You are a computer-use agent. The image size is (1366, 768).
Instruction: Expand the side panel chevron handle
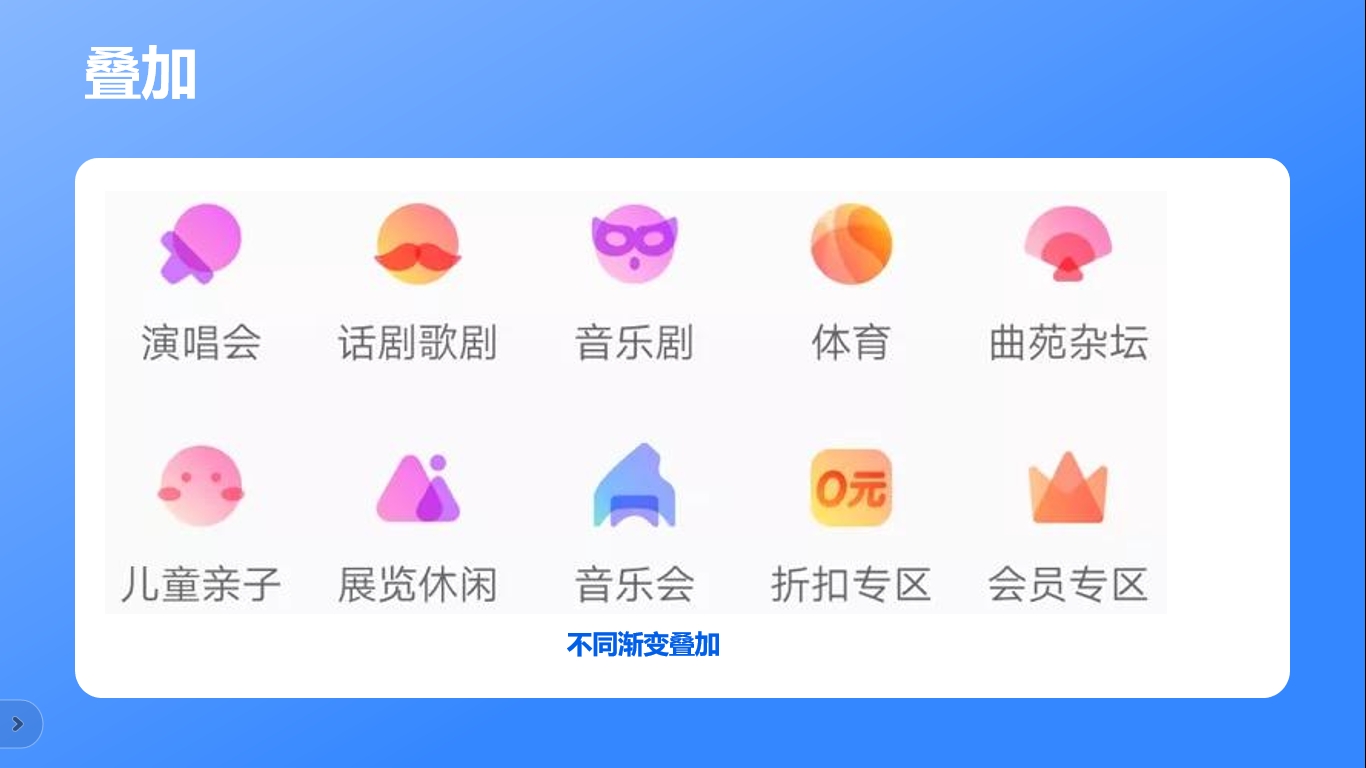coord(17,724)
